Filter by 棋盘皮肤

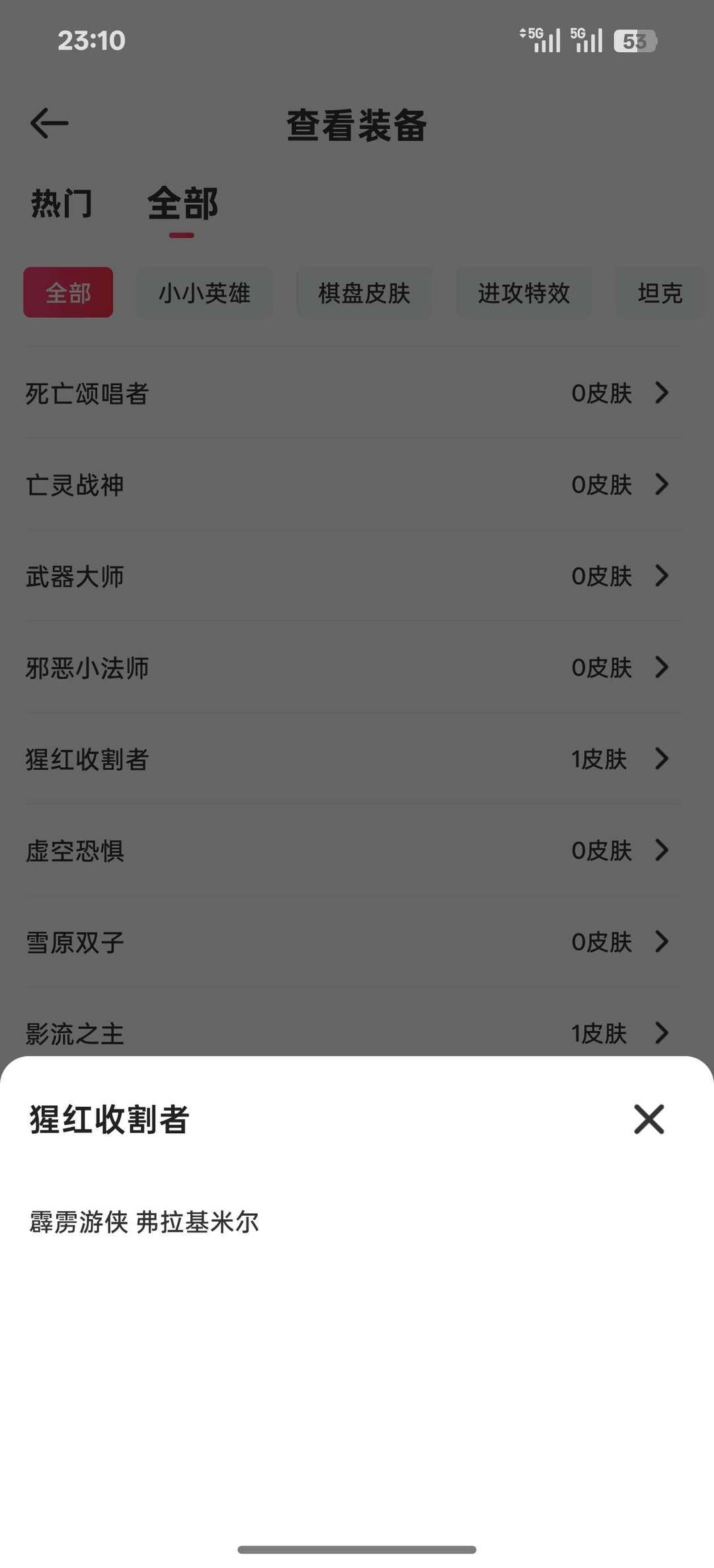pyautogui.click(x=364, y=293)
